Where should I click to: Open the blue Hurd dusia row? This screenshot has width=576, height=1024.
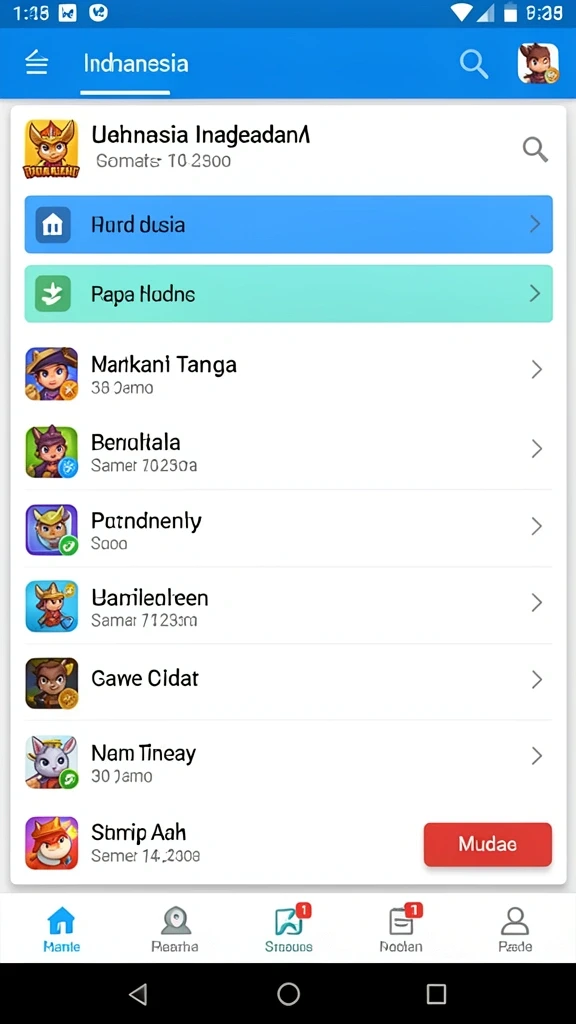(x=289, y=224)
